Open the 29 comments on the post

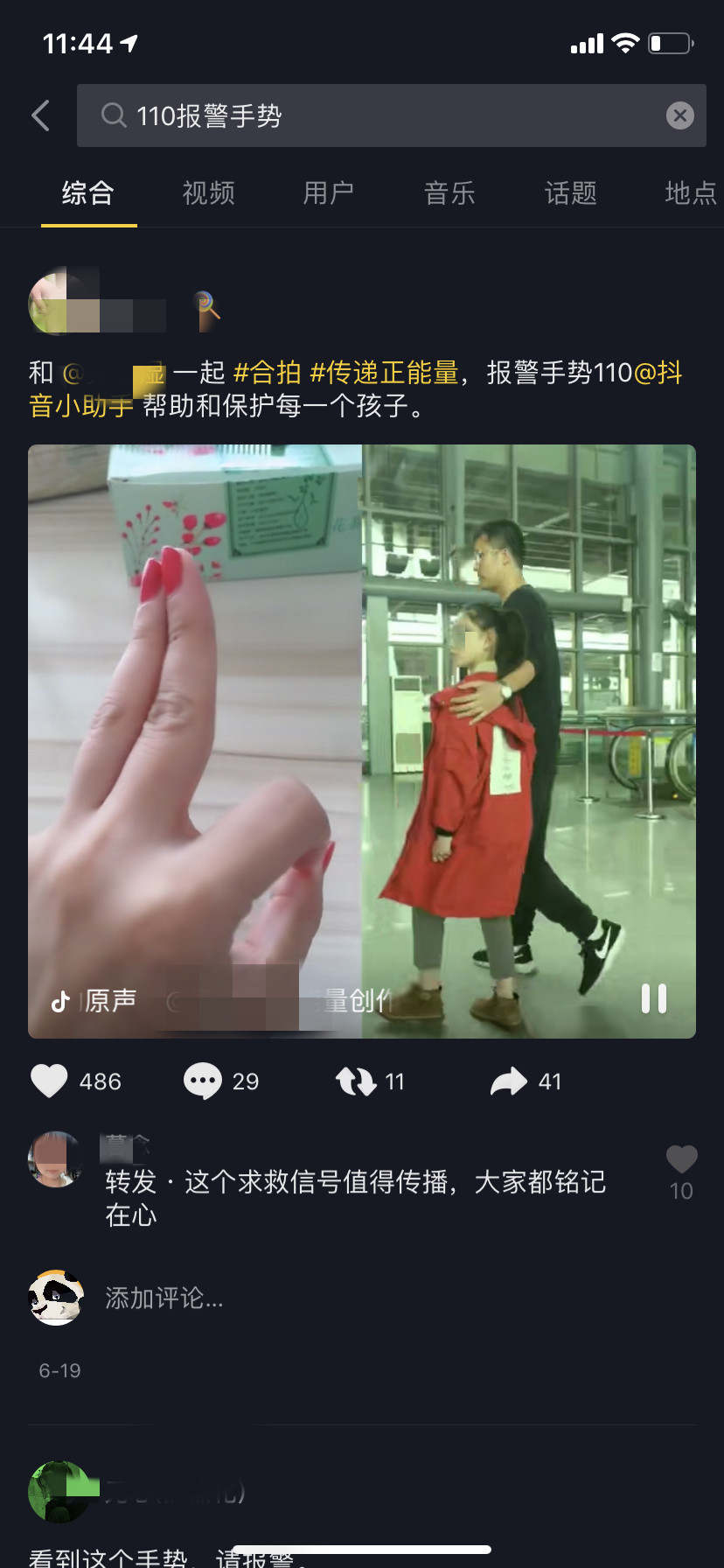point(203,1081)
